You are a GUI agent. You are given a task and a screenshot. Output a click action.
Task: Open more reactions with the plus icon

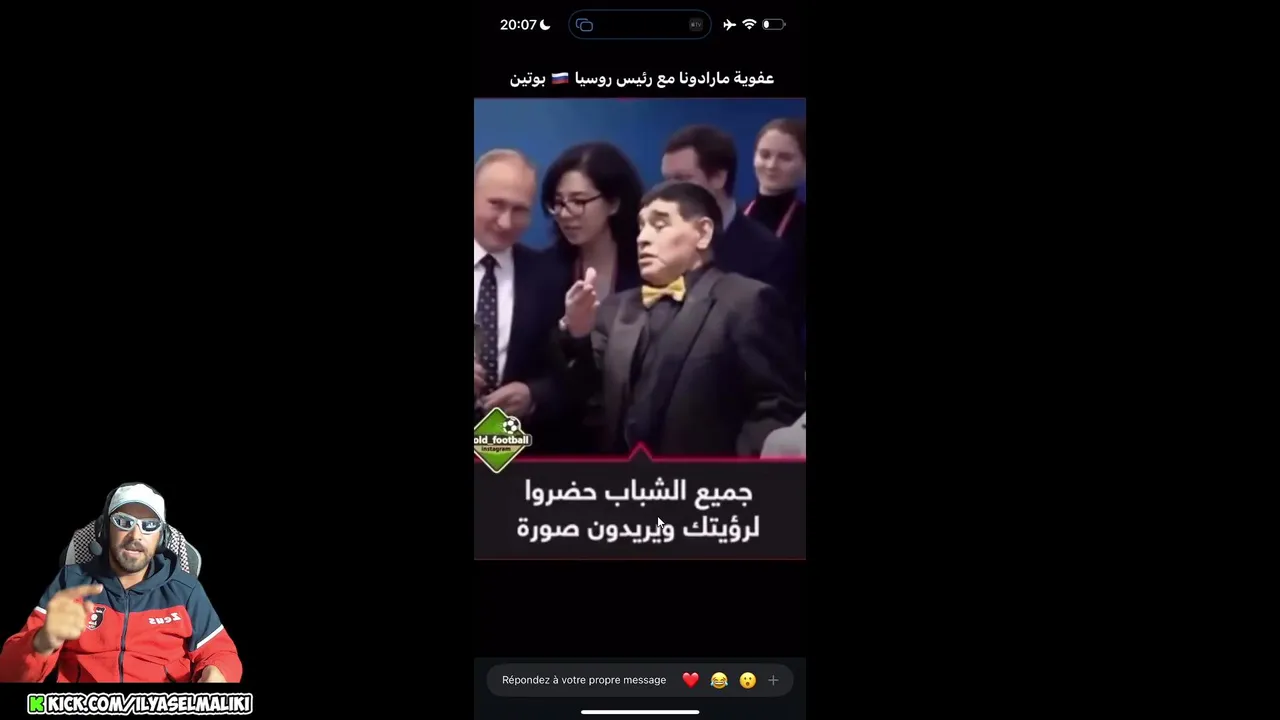[x=773, y=680]
